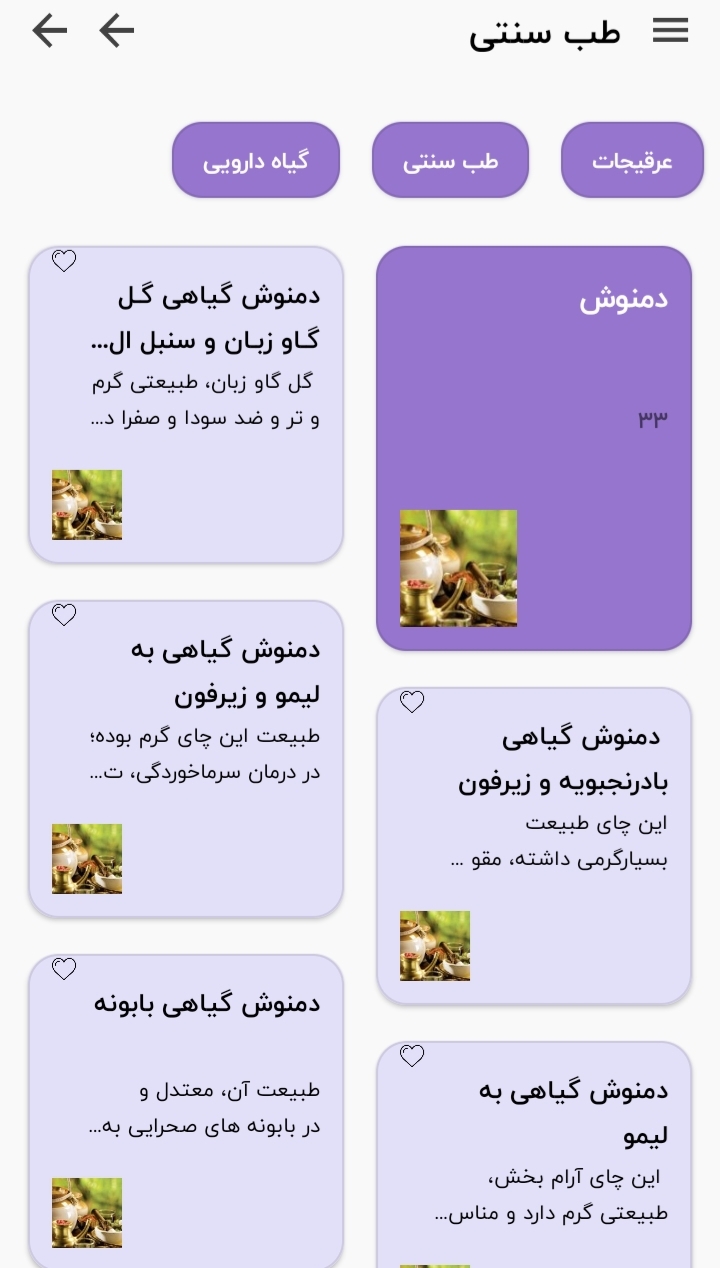Tap the heart icon on لیمو و زیرفون card

click(64, 615)
